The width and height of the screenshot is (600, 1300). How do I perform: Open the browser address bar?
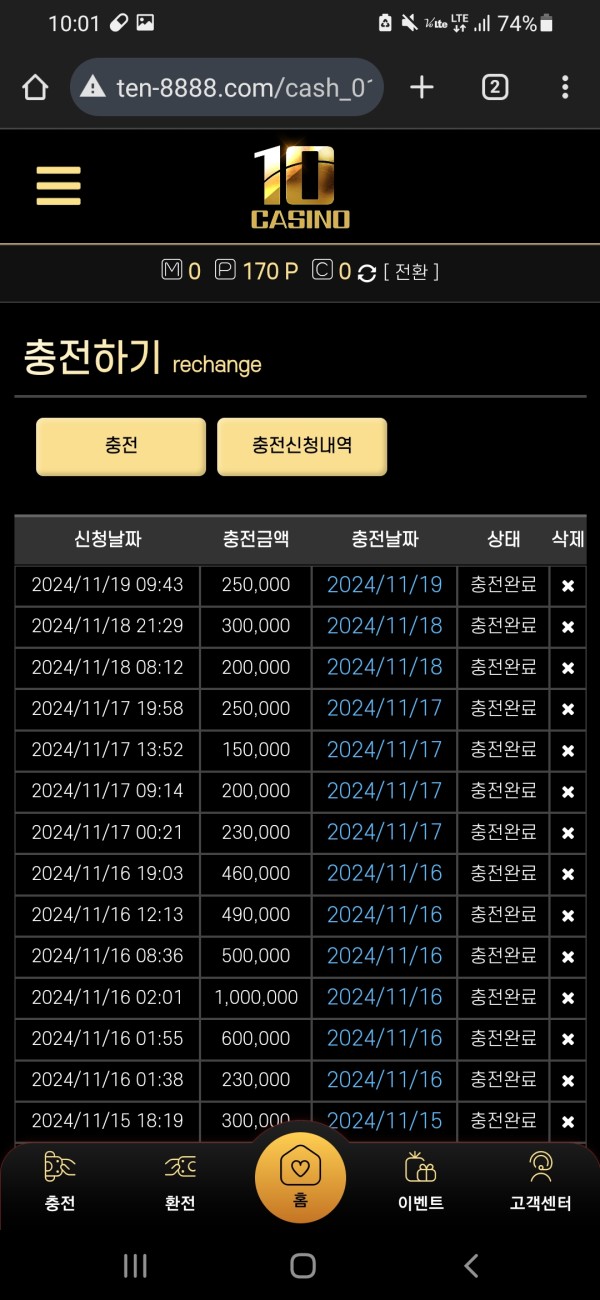pos(228,88)
